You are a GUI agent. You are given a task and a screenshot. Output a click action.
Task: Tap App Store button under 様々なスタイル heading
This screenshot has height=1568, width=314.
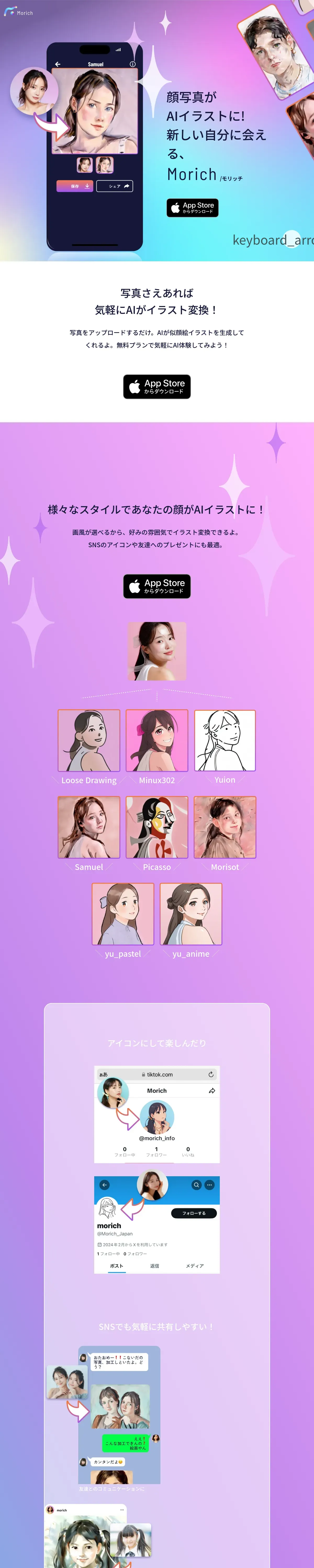[x=157, y=586]
